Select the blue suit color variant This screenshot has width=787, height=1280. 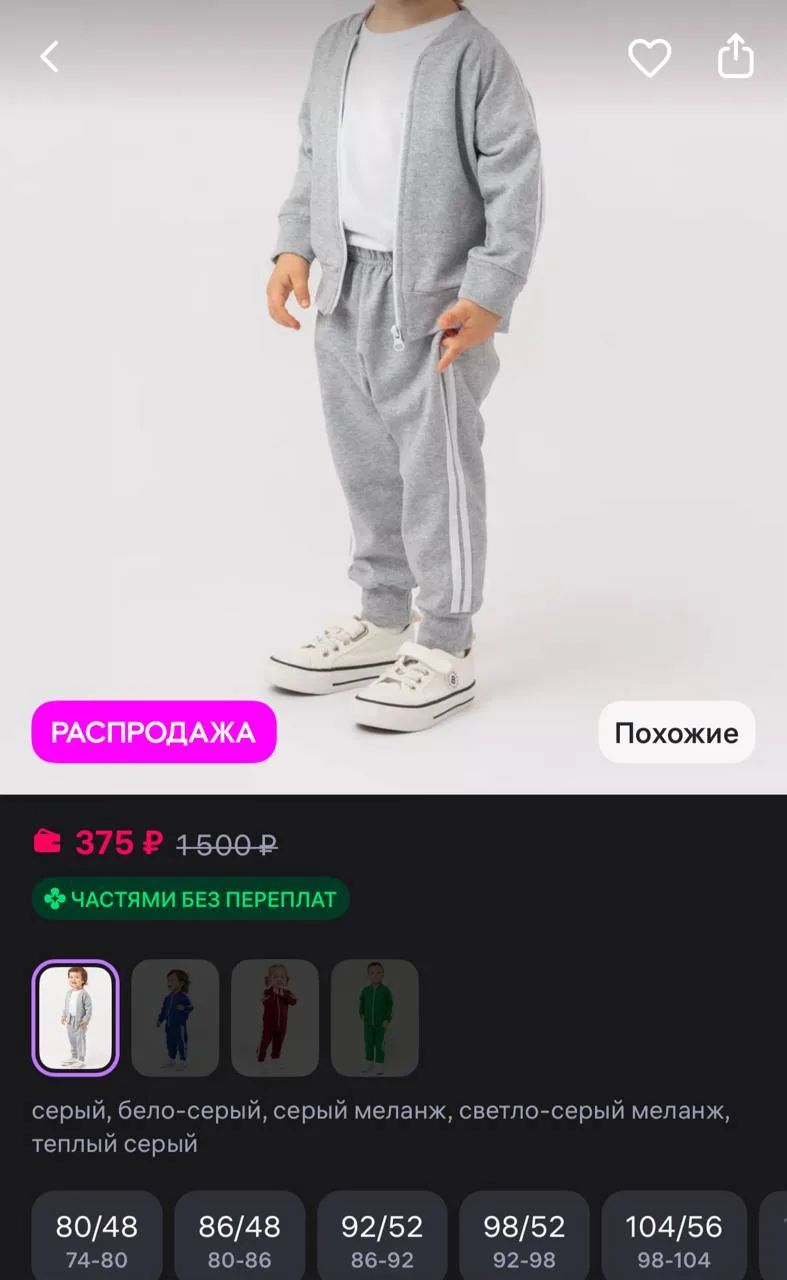pyautogui.click(x=175, y=1018)
